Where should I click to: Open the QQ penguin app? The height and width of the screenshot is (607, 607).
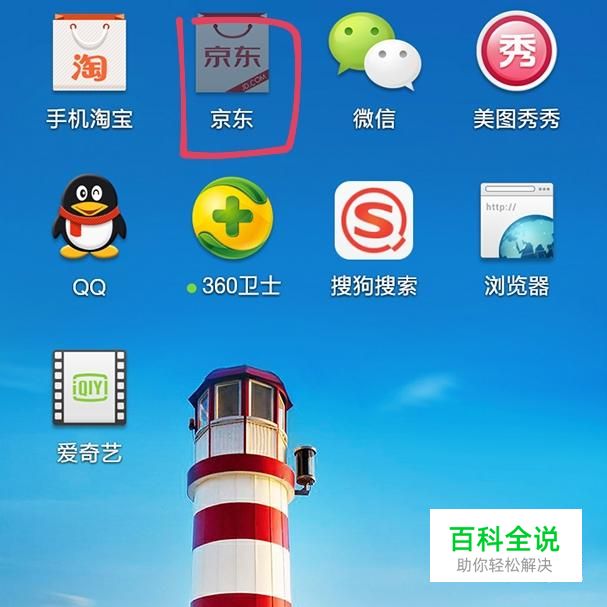pyautogui.click(x=89, y=218)
